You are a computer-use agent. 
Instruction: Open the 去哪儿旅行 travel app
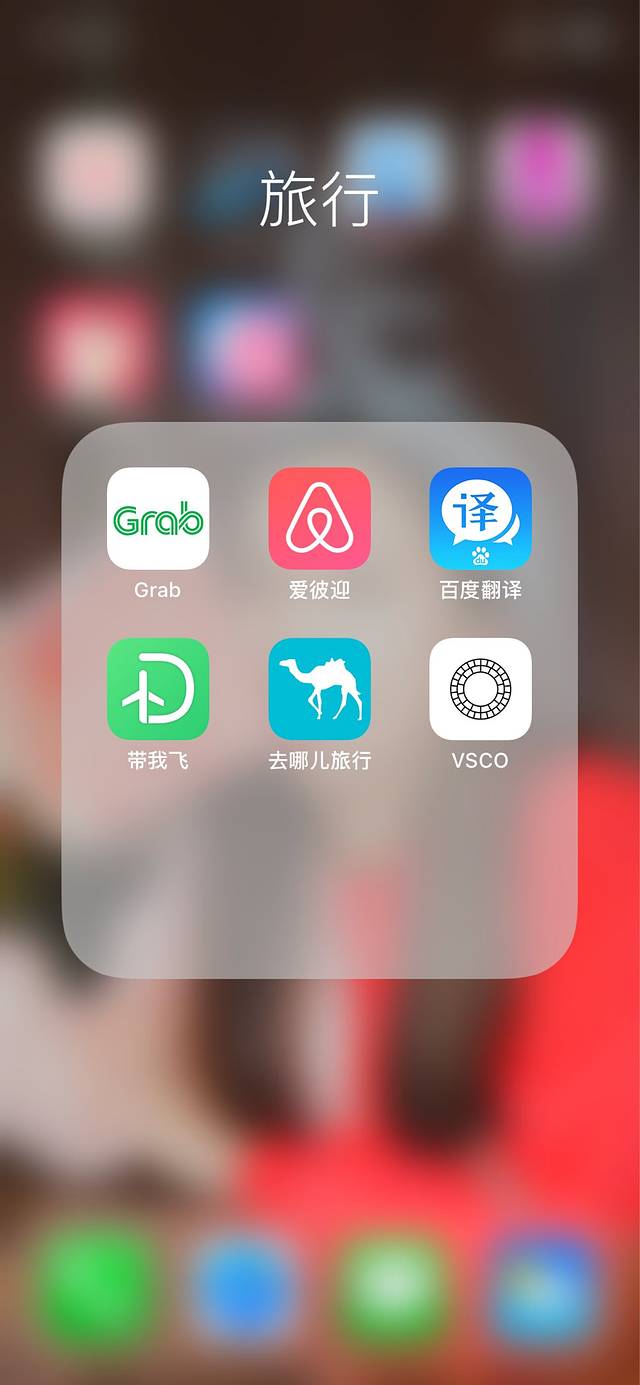(x=319, y=689)
